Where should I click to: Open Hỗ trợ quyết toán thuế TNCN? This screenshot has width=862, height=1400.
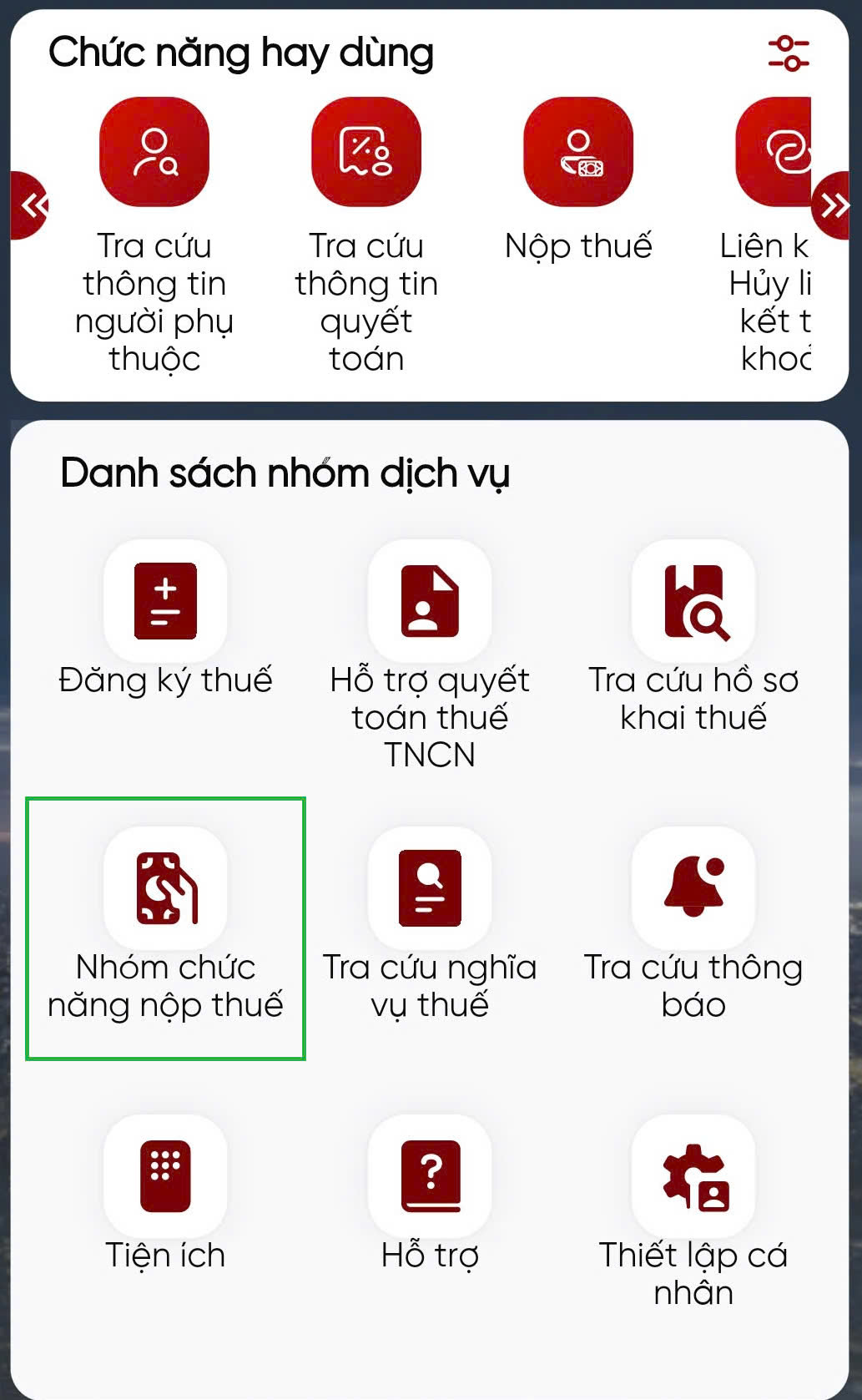[x=430, y=601]
